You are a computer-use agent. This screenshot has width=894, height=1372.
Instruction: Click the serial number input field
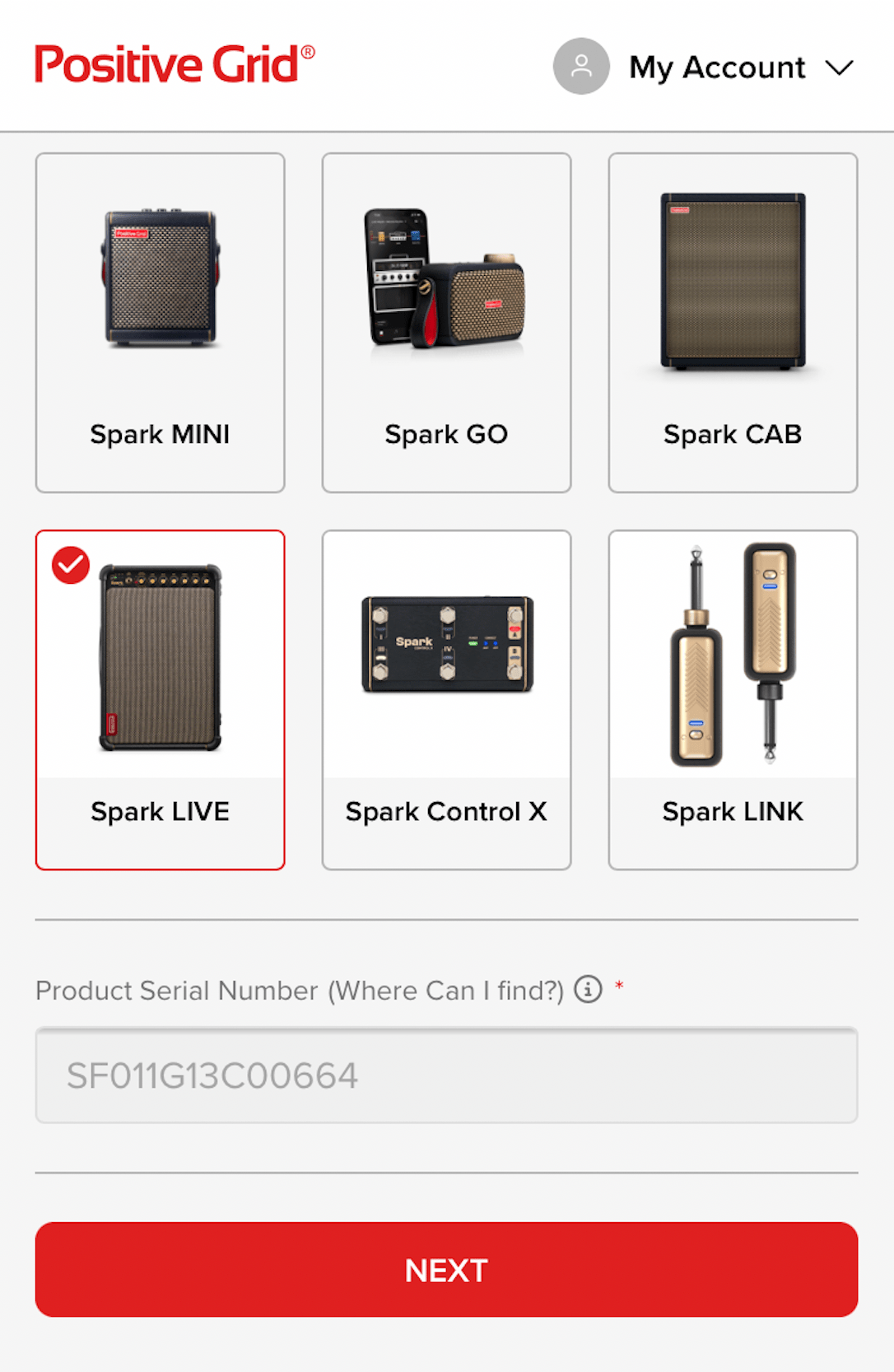pyautogui.click(x=445, y=1076)
